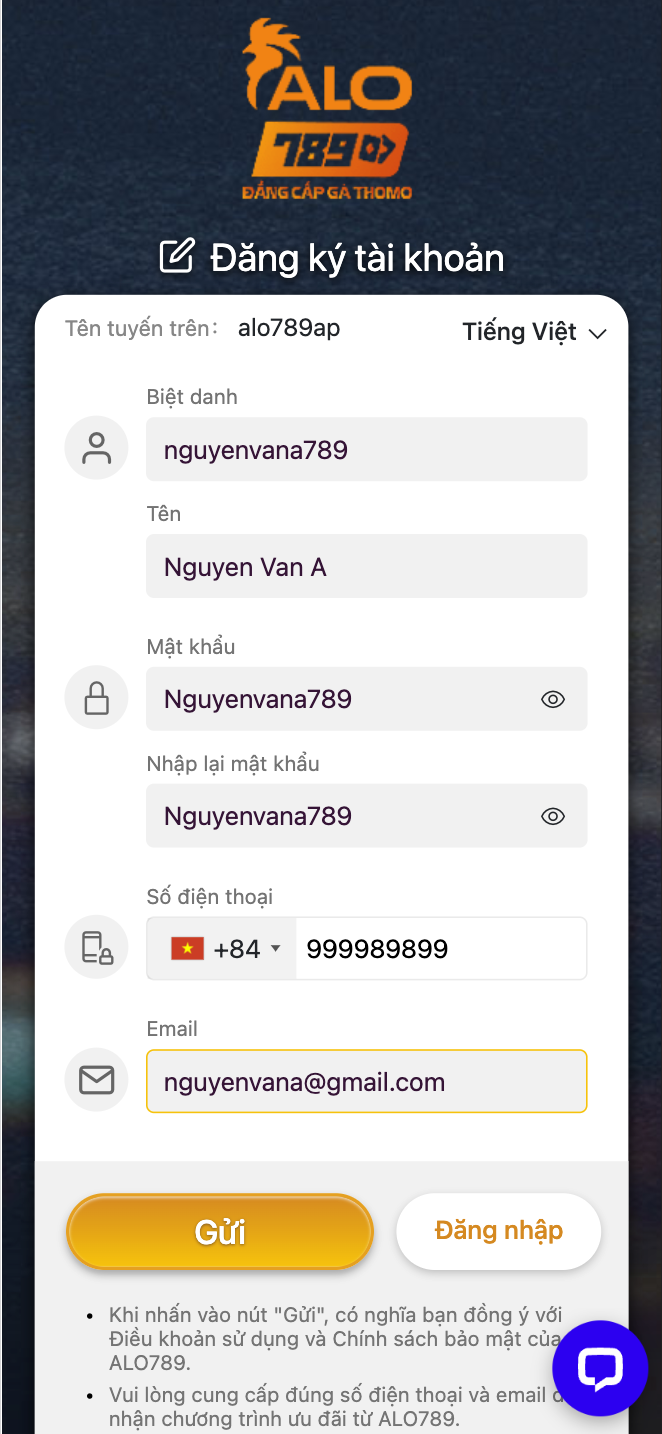Edit the phone number field
662x1434 pixels.
coord(441,948)
